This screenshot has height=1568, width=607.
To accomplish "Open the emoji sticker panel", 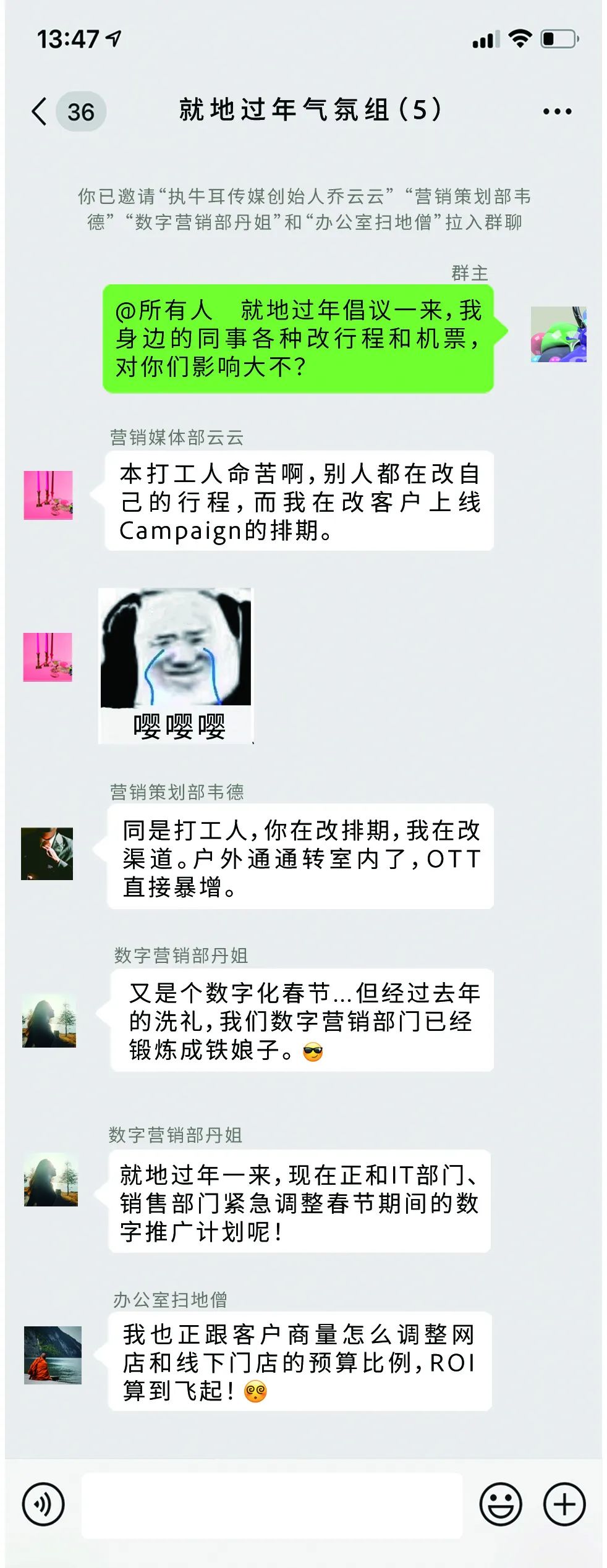I will [501, 1504].
